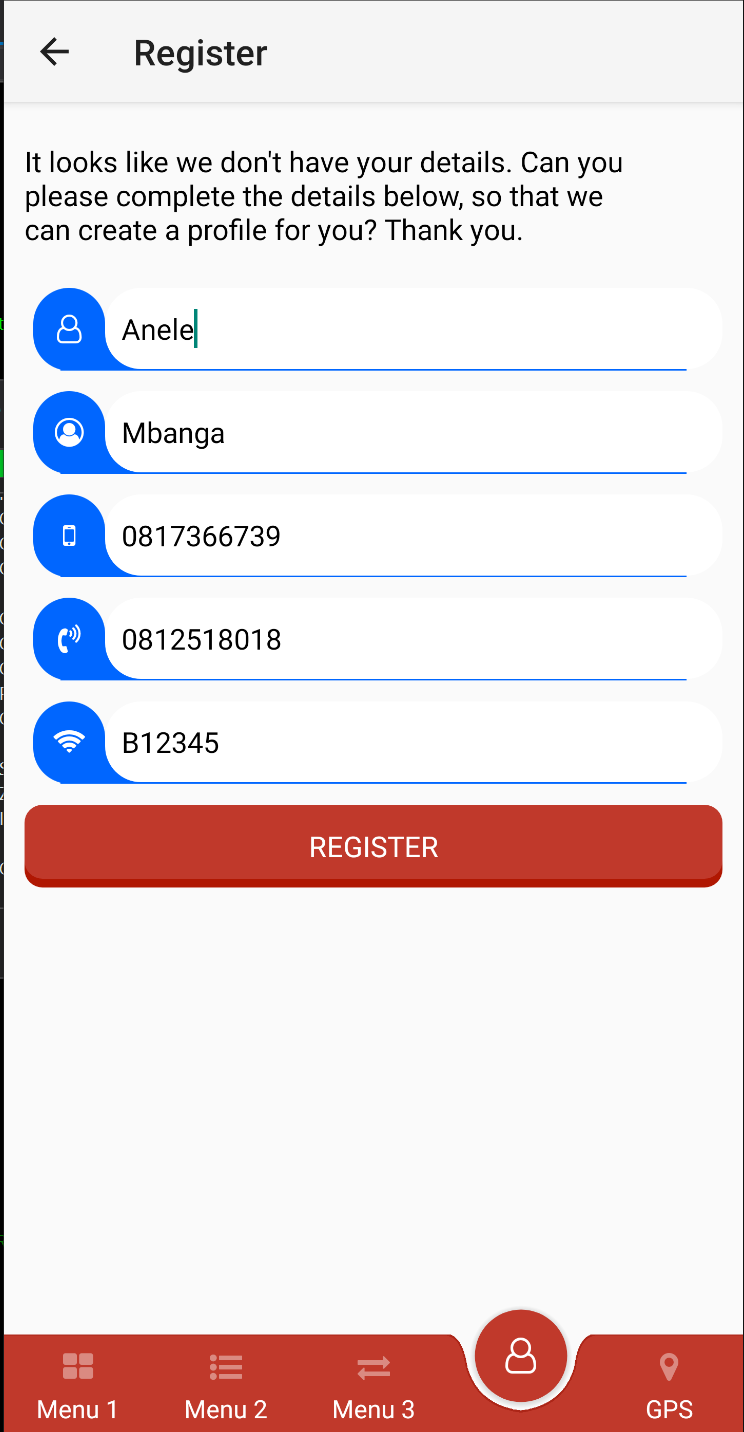The height and width of the screenshot is (1432, 744).
Task: Click the grid icon above Menu 1
Action: 77,1366
